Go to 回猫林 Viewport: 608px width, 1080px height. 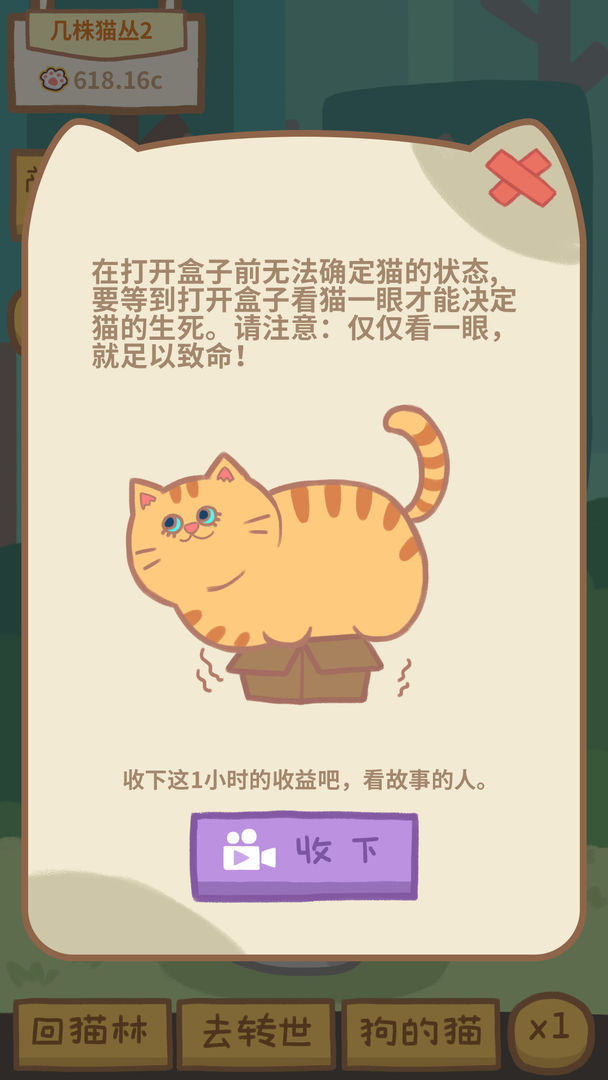click(x=90, y=1031)
